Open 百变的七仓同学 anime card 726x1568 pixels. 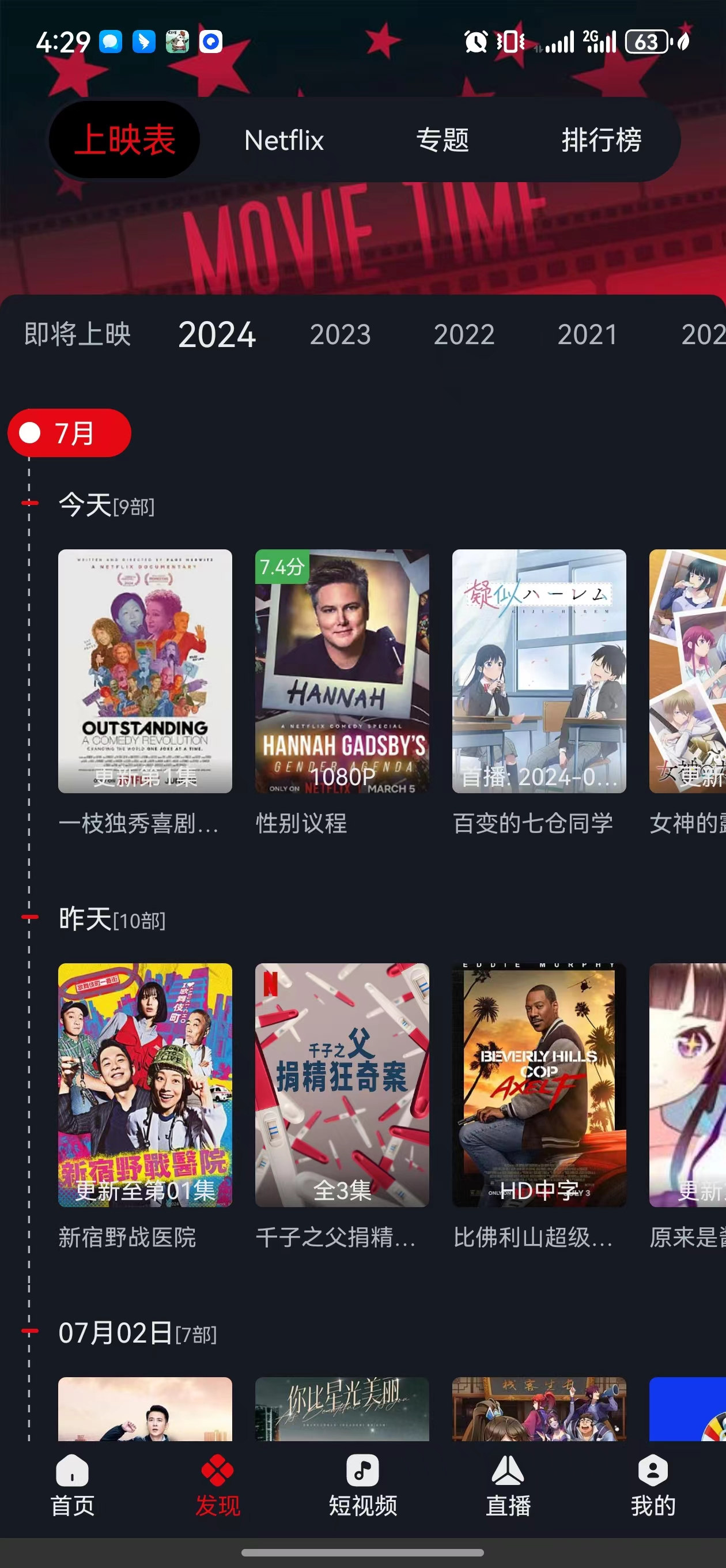coord(539,671)
